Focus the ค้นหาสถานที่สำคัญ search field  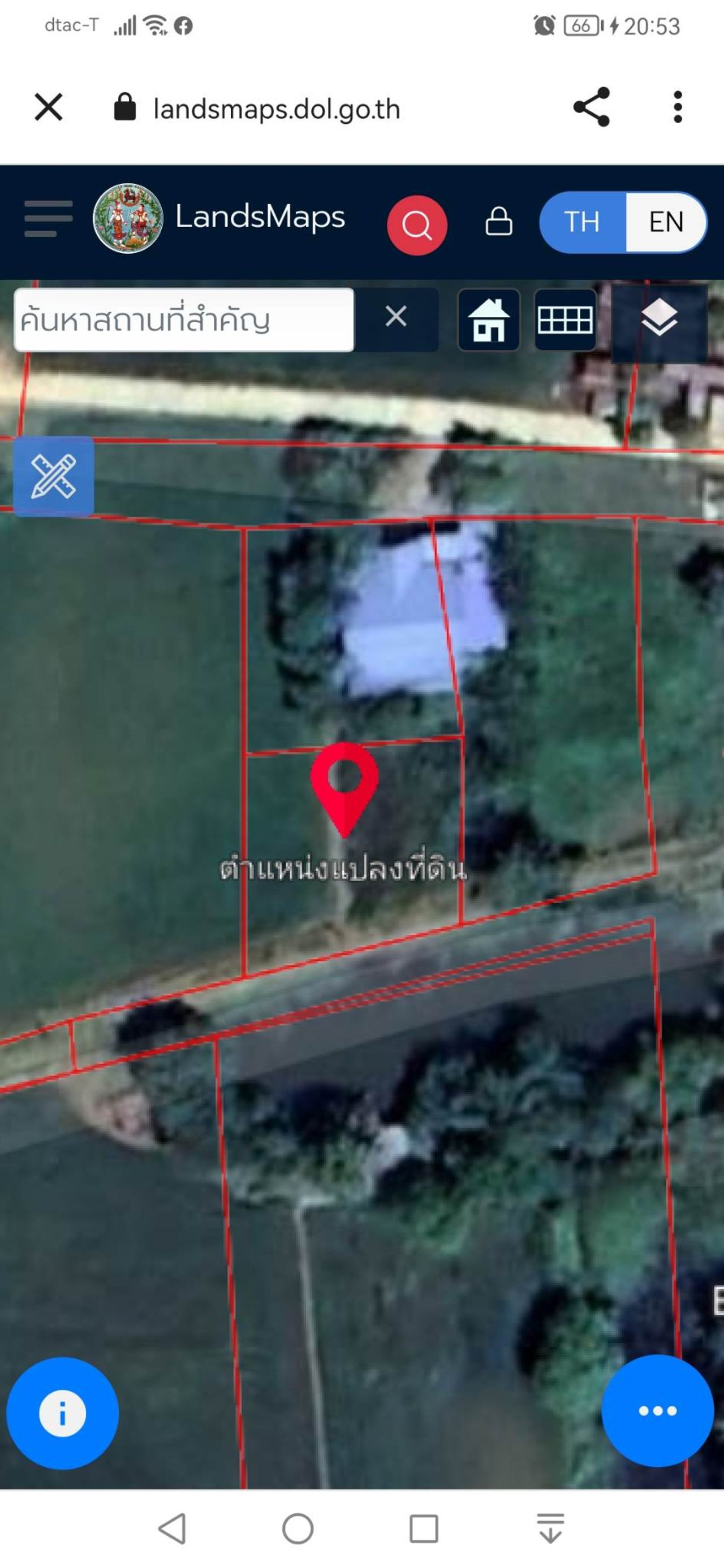(184, 320)
